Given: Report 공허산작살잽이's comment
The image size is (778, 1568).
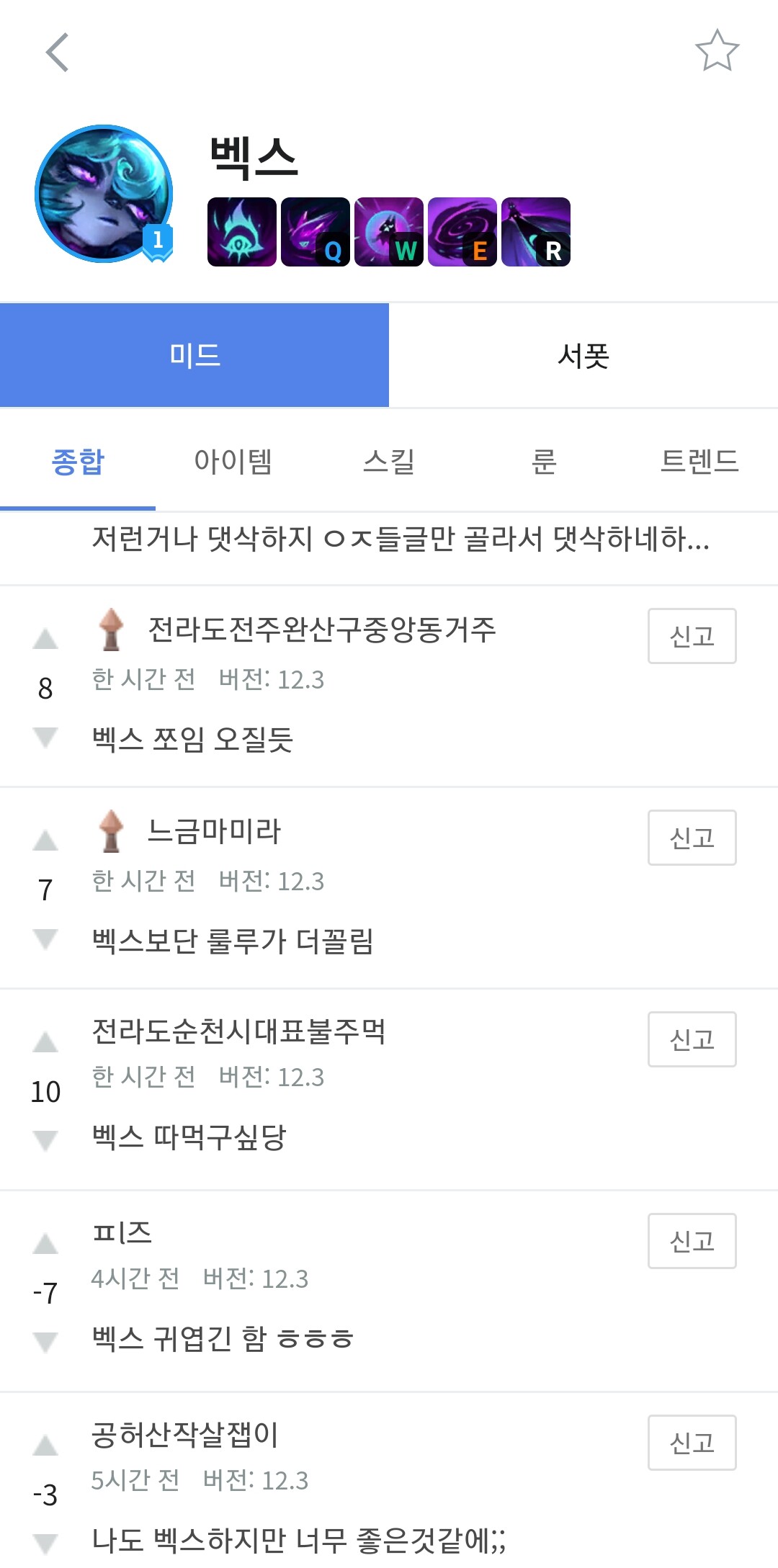Looking at the screenshot, I should (x=692, y=1443).
